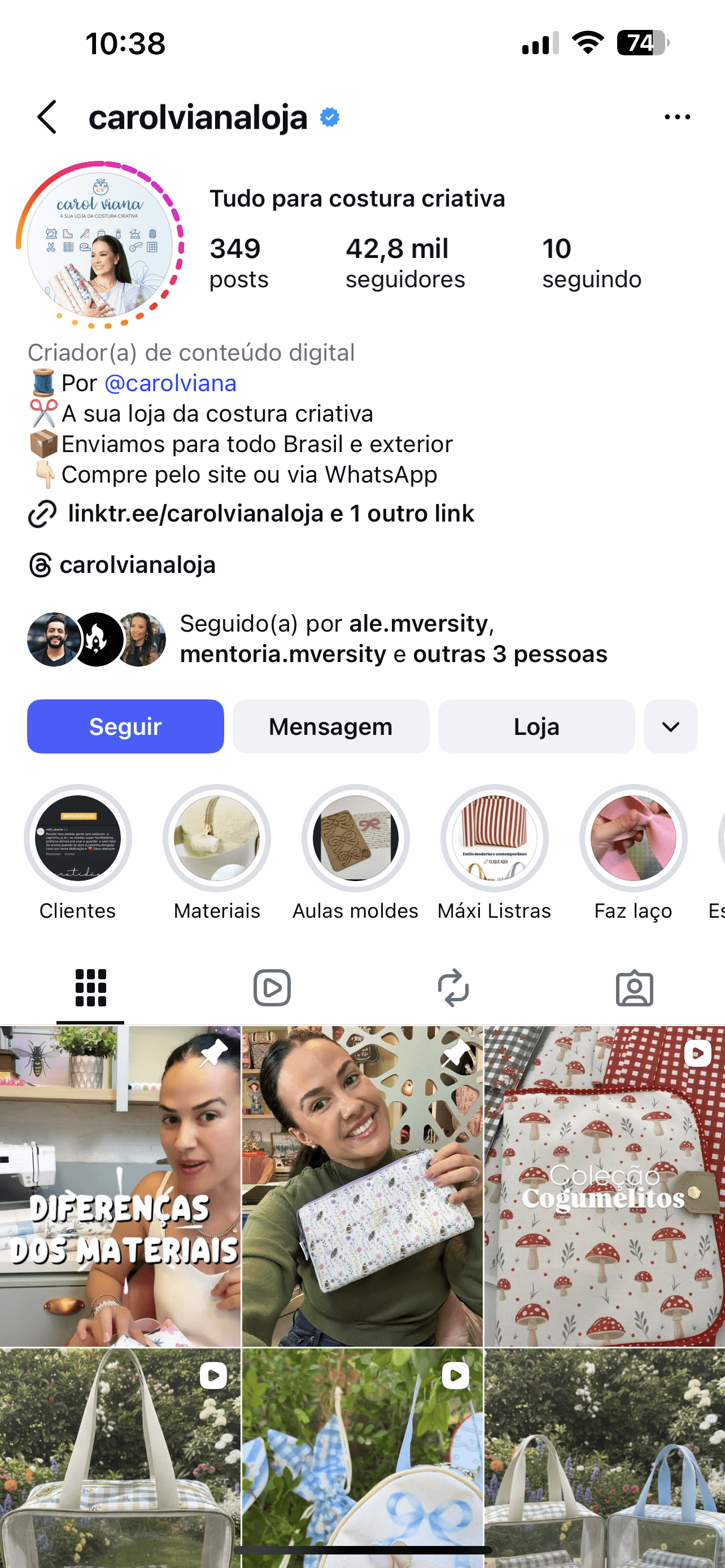725x1568 pixels.
Task: View carolvianaloja's profile picture story
Action: (x=100, y=245)
